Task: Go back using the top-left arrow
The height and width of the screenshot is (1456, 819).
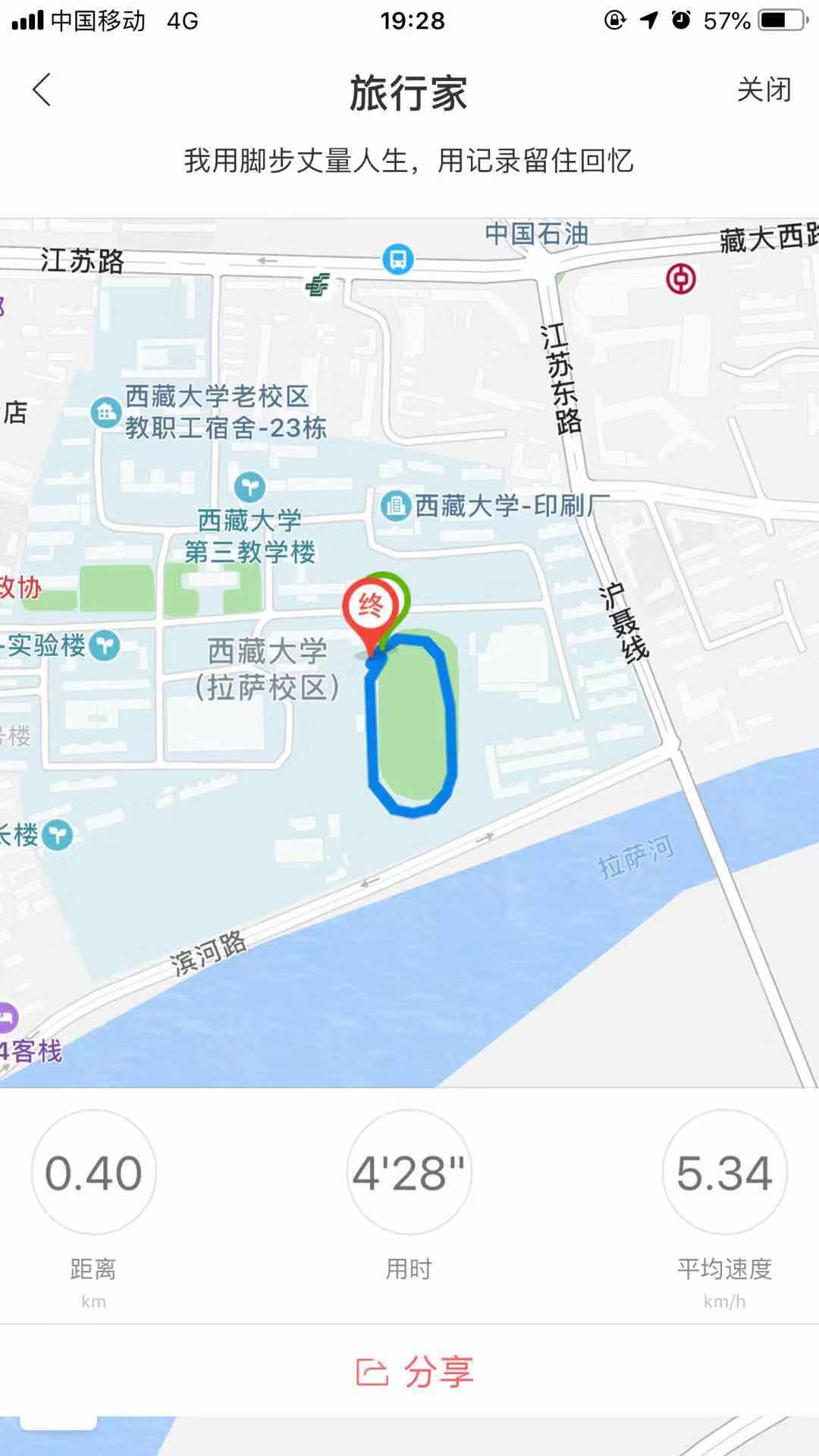Action: click(x=42, y=90)
